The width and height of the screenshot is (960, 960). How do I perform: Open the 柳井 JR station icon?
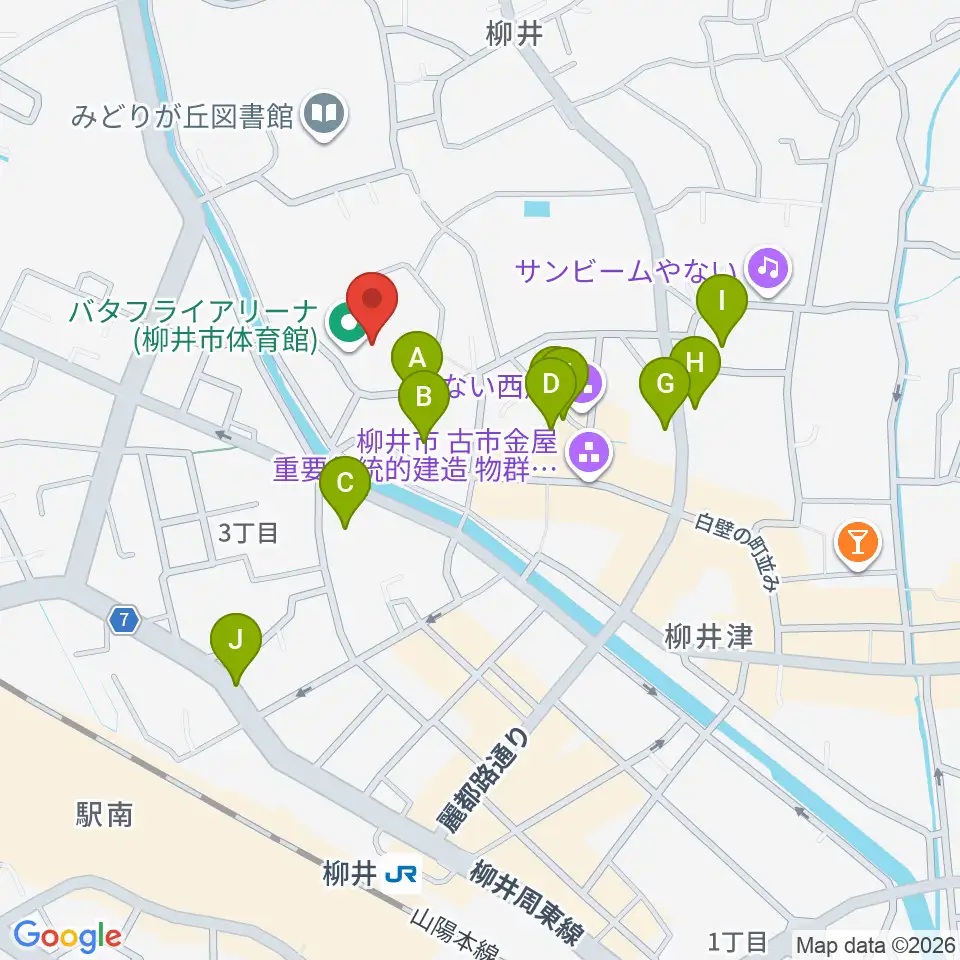(402, 874)
